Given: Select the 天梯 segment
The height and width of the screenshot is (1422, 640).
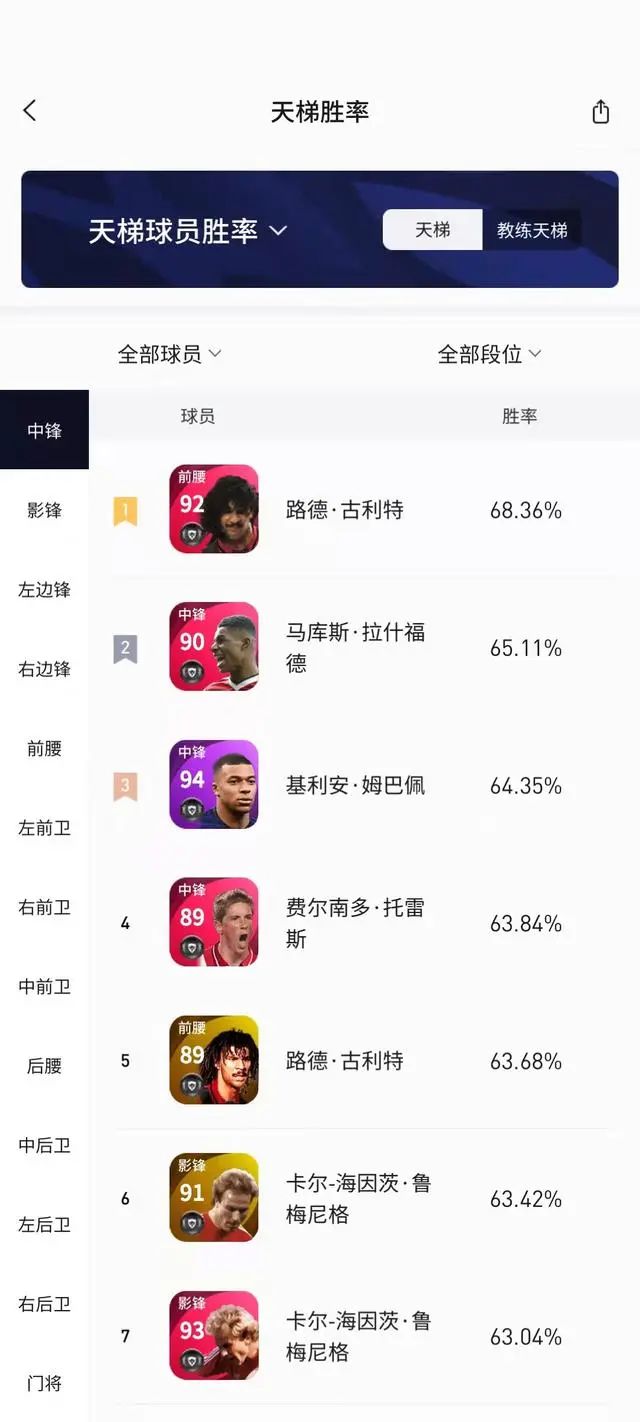Looking at the screenshot, I should click(433, 230).
